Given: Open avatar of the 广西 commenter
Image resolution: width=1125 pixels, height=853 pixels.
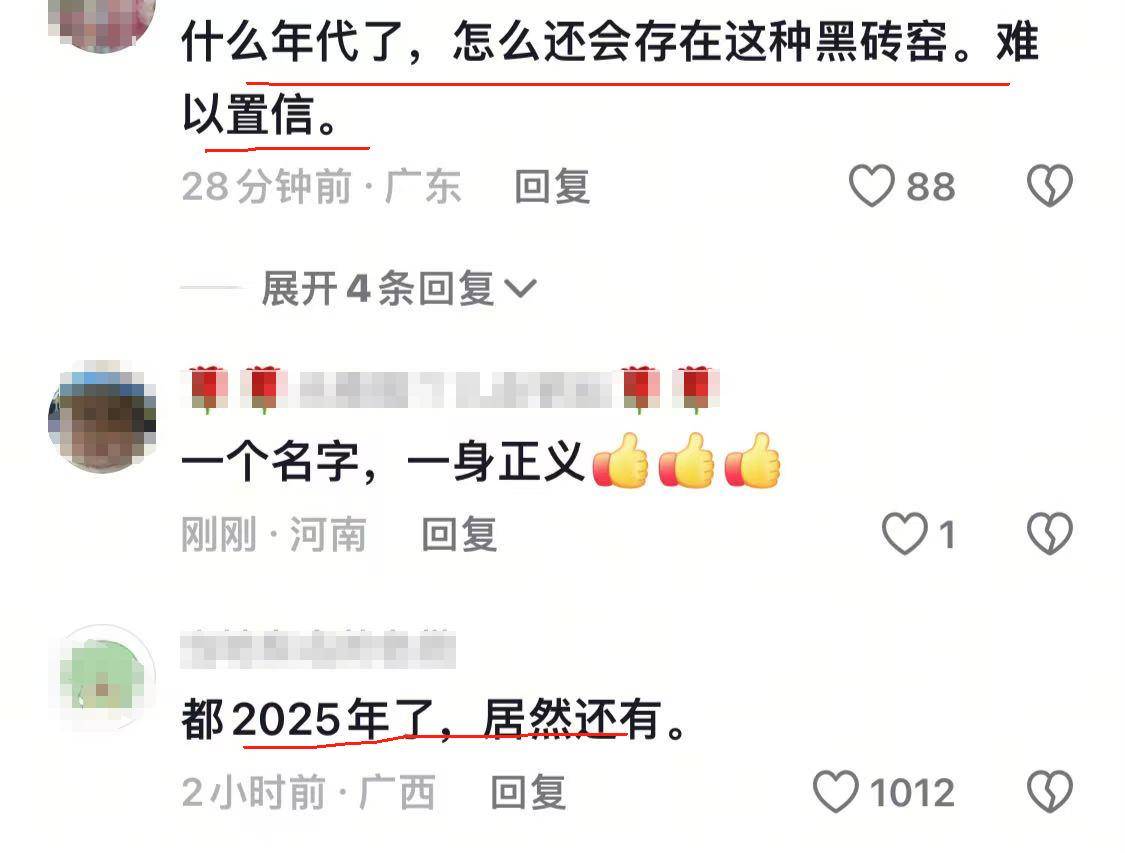Looking at the screenshot, I should 102,678.
